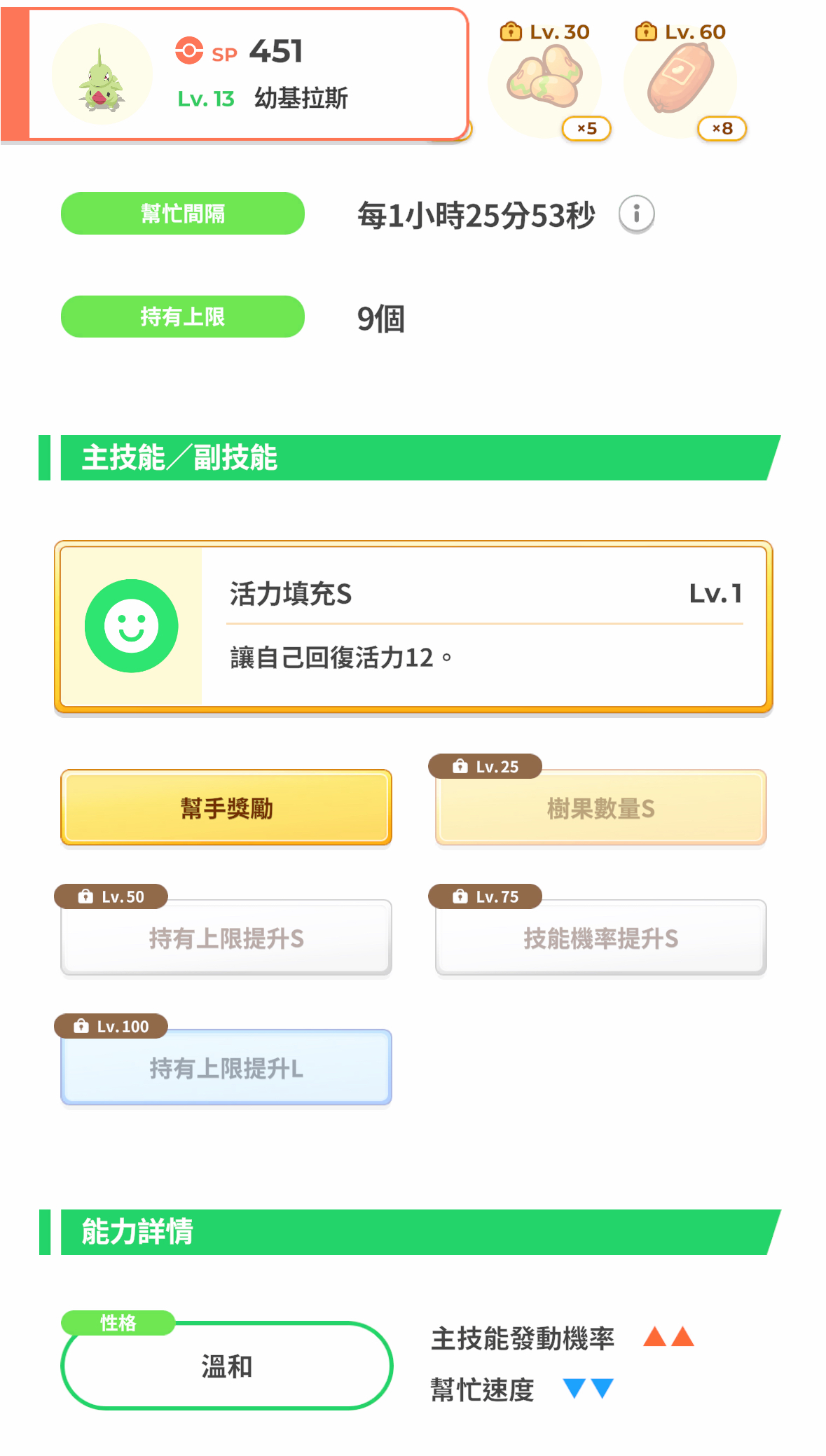Open the main skill card 活力填充S
This screenshot has width=826, height=1456.
(413, 627)
